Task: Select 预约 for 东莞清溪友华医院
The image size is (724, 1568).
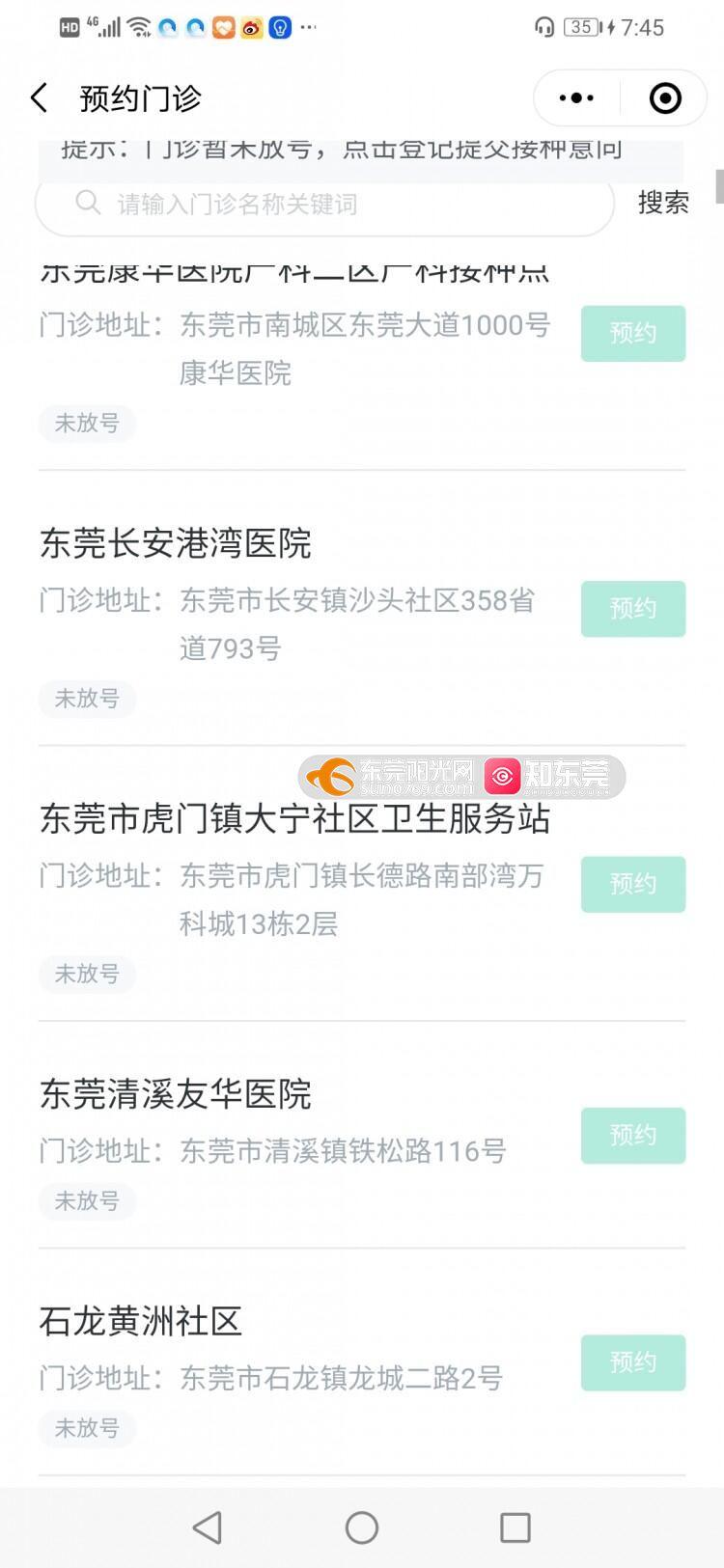Action: [x=632, y=1136]
